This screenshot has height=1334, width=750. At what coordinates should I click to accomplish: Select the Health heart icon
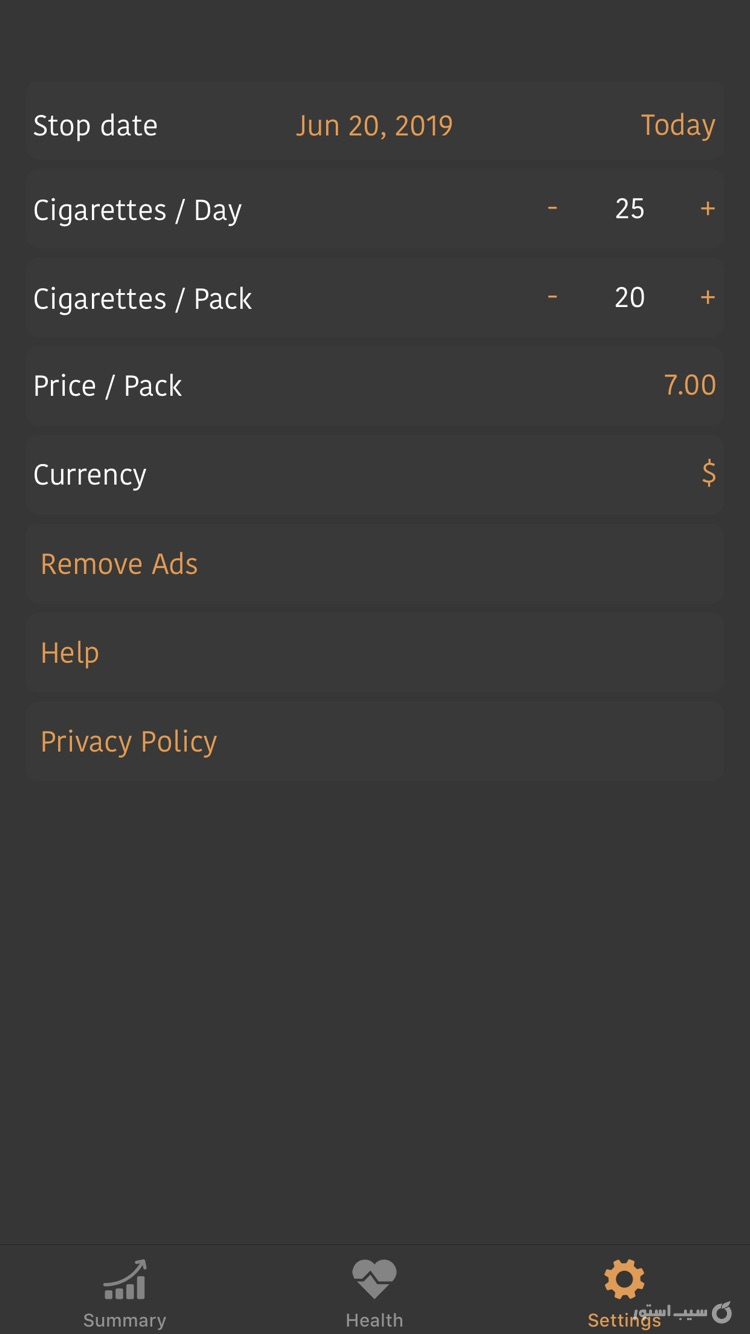pyautogui.click(x=374, y=1278)
